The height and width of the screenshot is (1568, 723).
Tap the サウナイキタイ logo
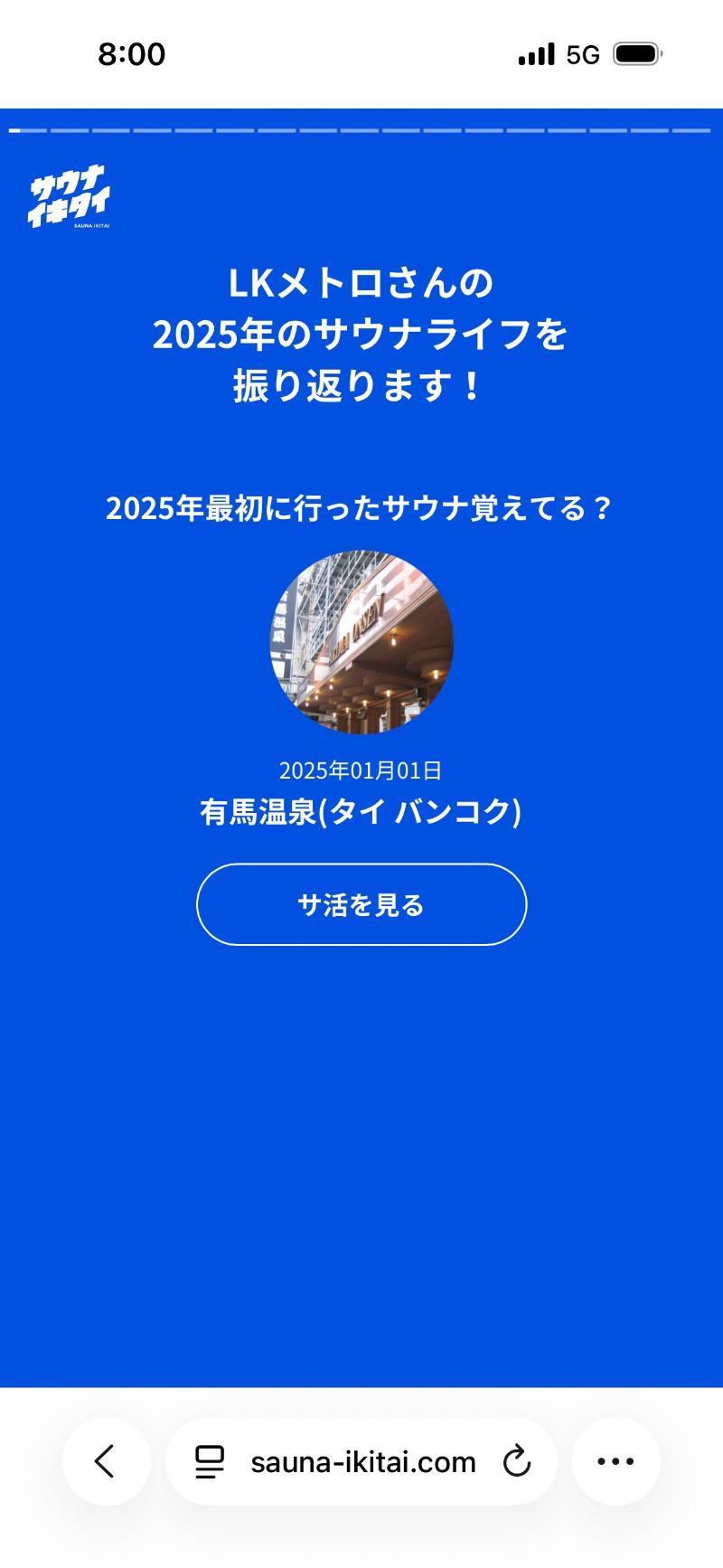pos(70,197)
